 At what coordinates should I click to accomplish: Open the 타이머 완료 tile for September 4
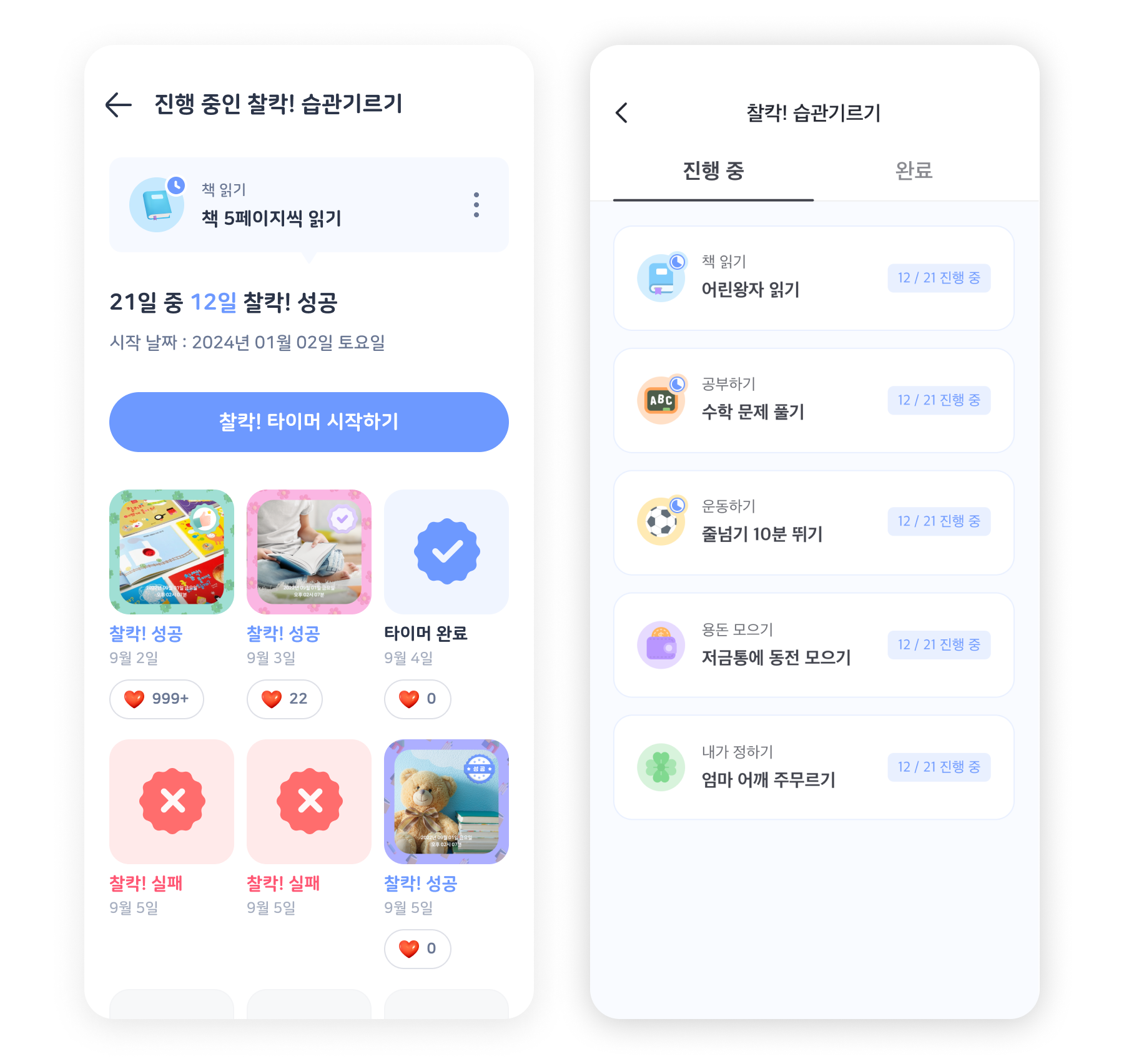pos(446,551)
